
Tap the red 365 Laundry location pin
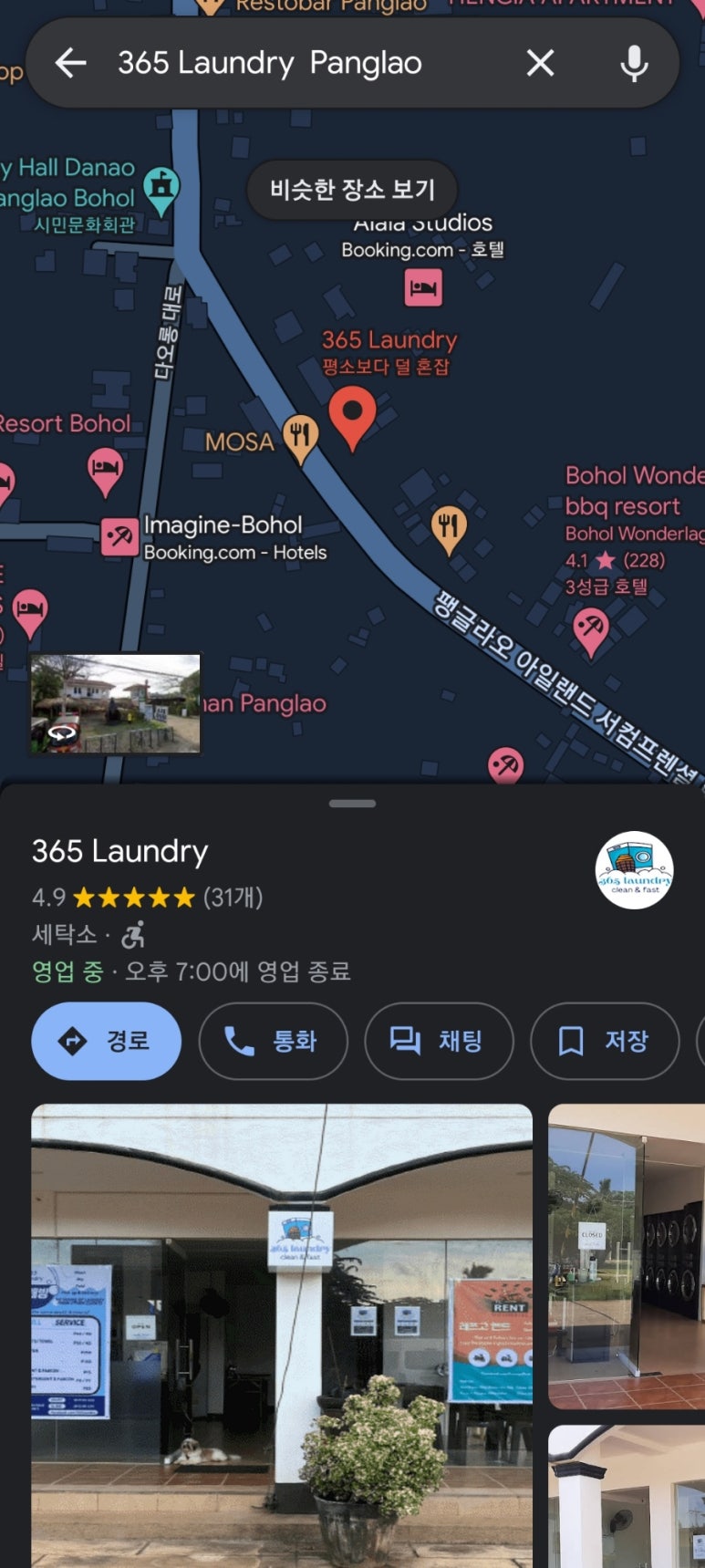pyautogui.click(x=352, y=415)
